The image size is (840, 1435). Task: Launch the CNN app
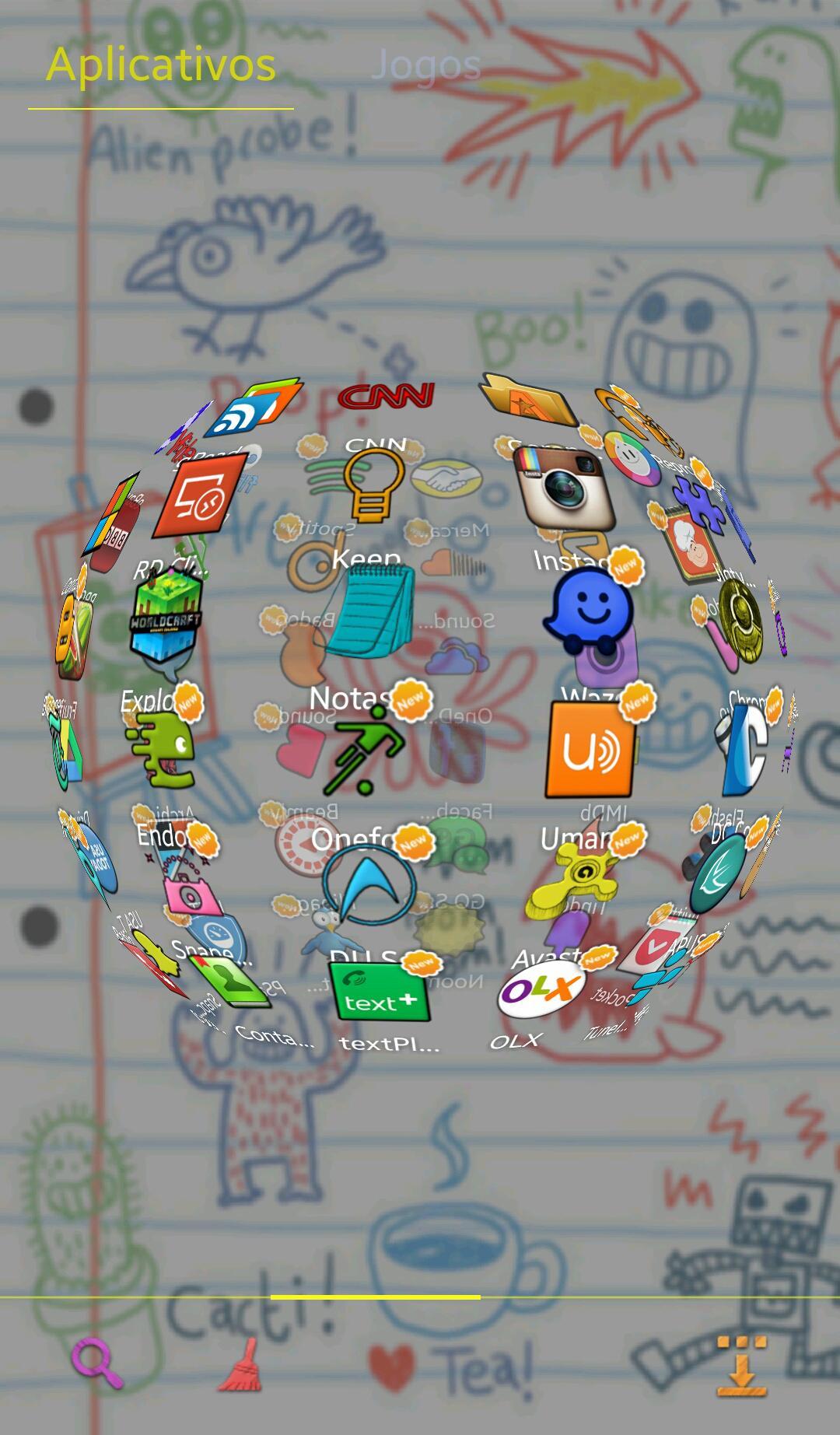[385, 397]
